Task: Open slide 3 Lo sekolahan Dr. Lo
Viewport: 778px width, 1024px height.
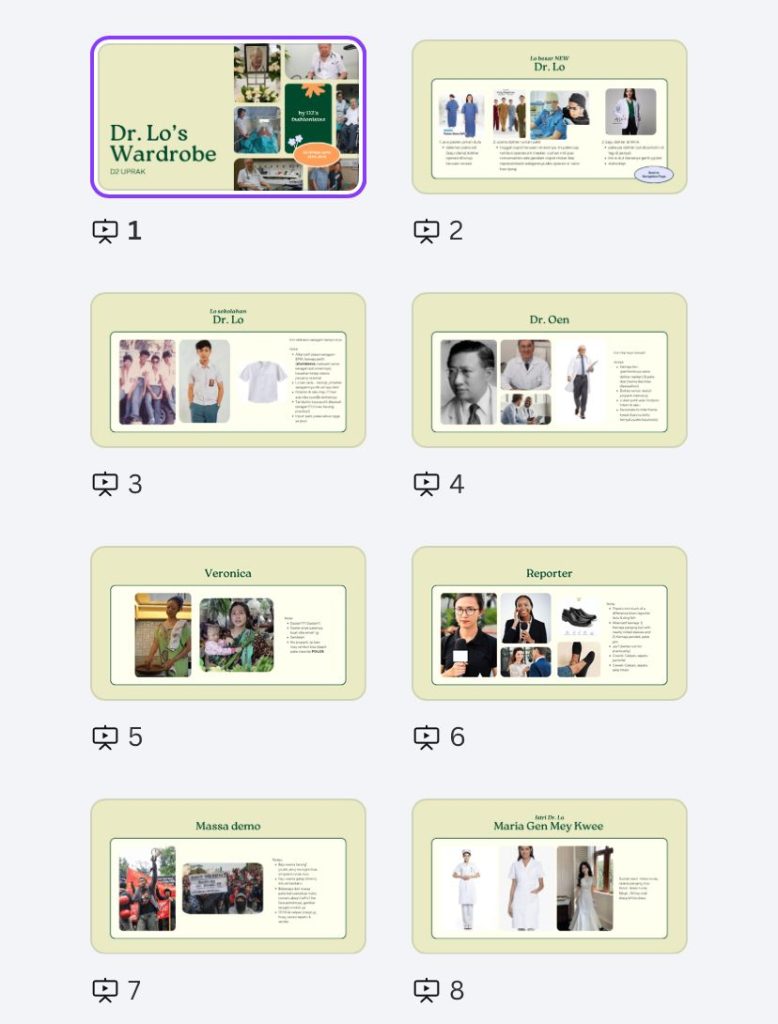Action: point(228,370)
